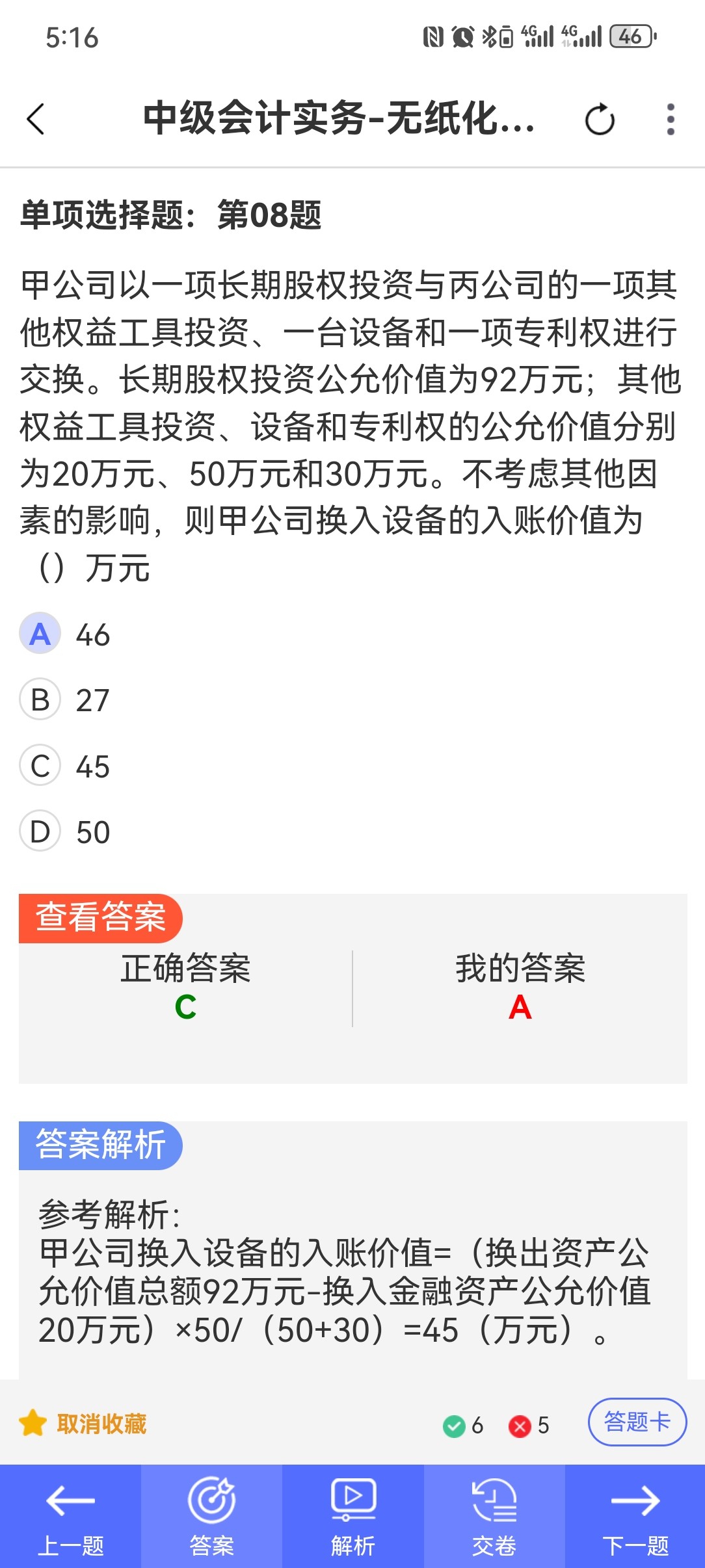Go back using the top-left arrow
This screenshot has width=705, height=1568.
click(36, 120)
